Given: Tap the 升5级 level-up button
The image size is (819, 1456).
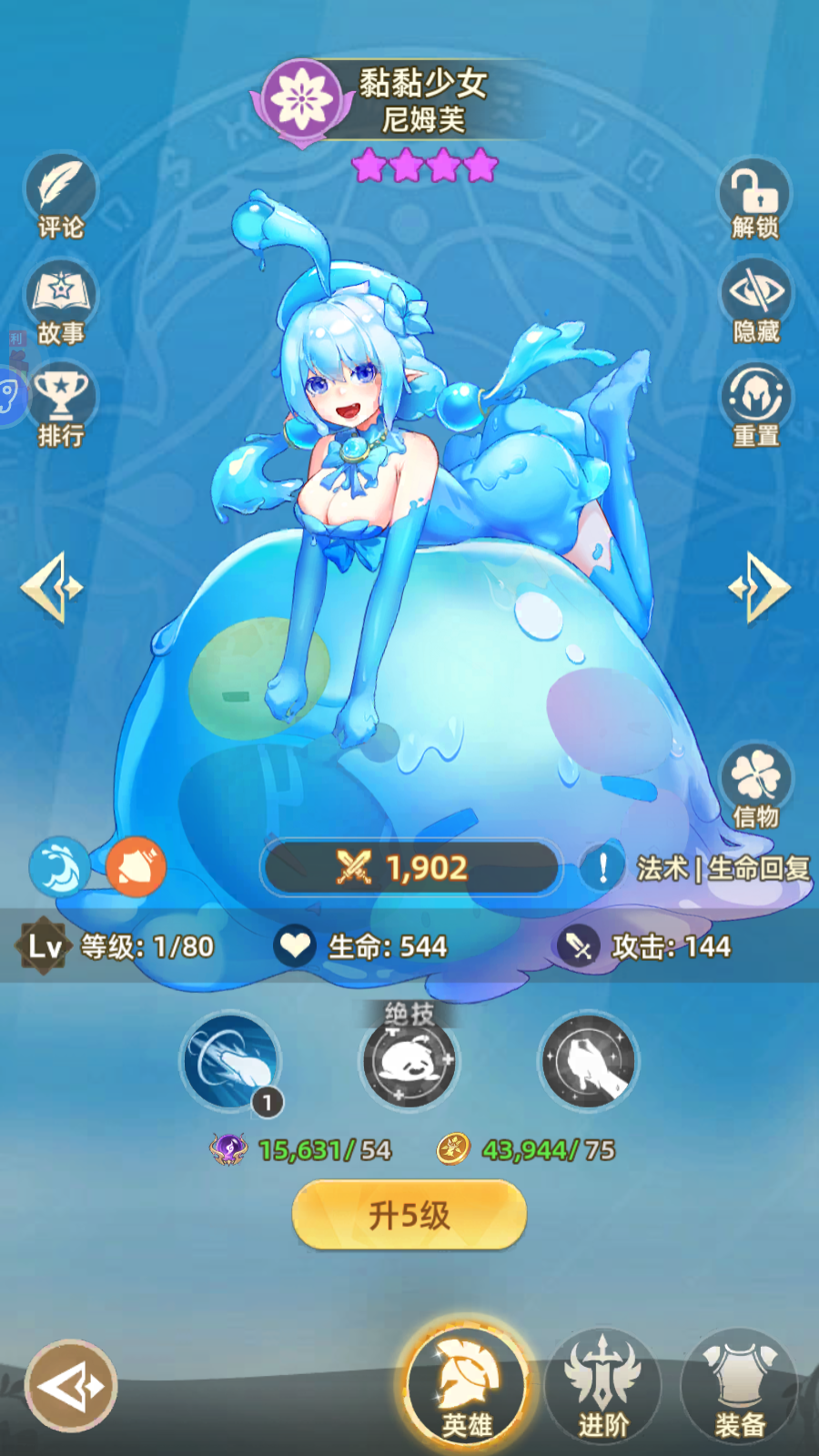Looking at the screenshot, I should point(409,1215).
